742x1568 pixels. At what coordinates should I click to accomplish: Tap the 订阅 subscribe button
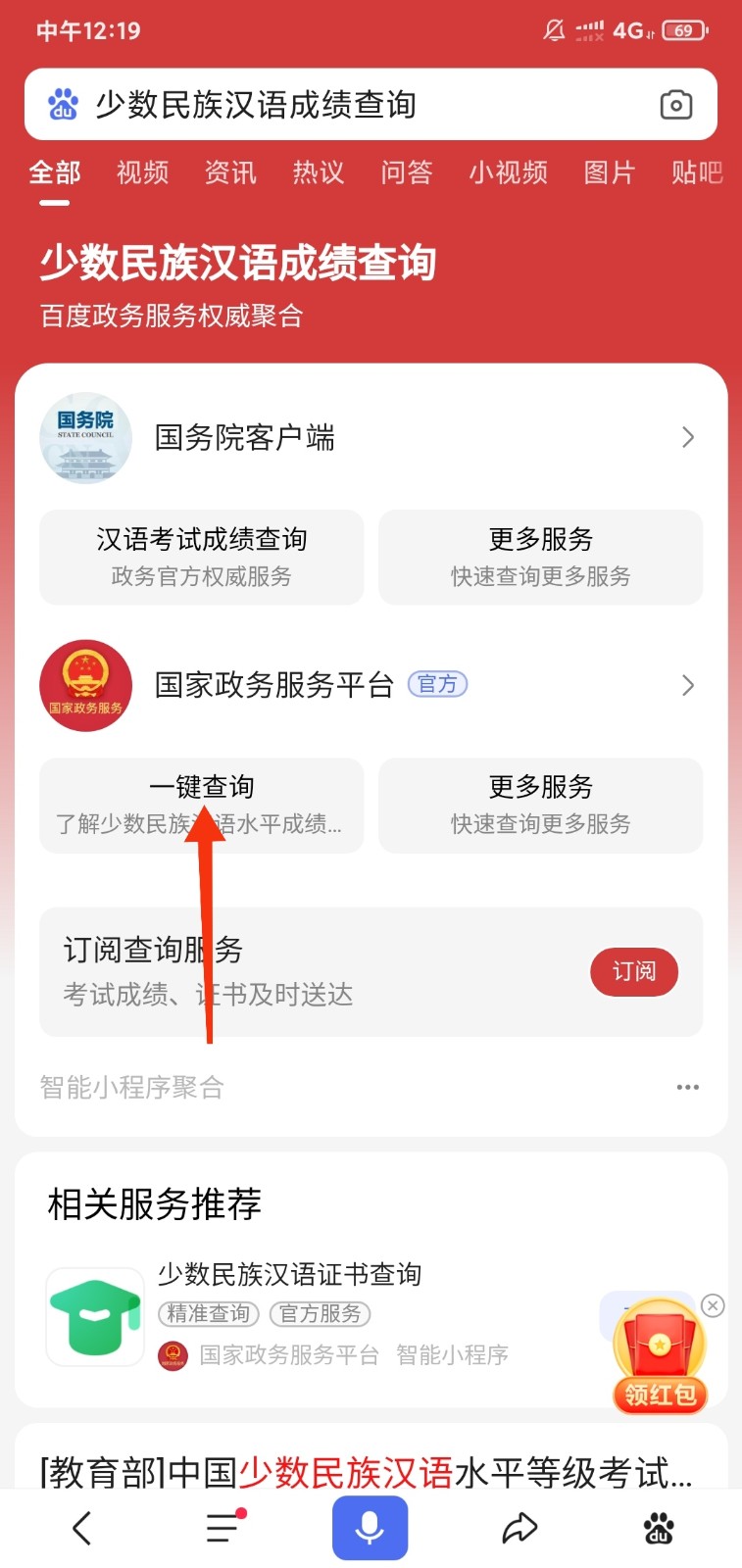[633, 972]
